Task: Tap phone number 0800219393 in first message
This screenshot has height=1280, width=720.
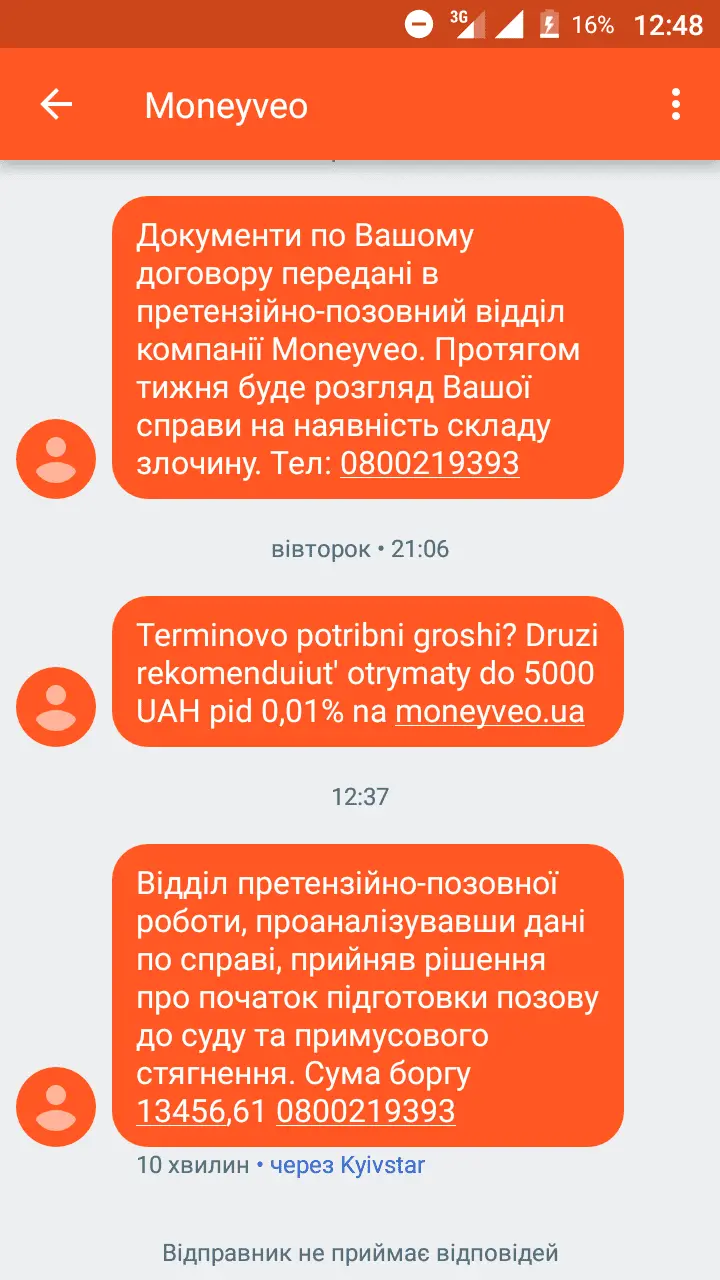Action: [x=429, y=463]
